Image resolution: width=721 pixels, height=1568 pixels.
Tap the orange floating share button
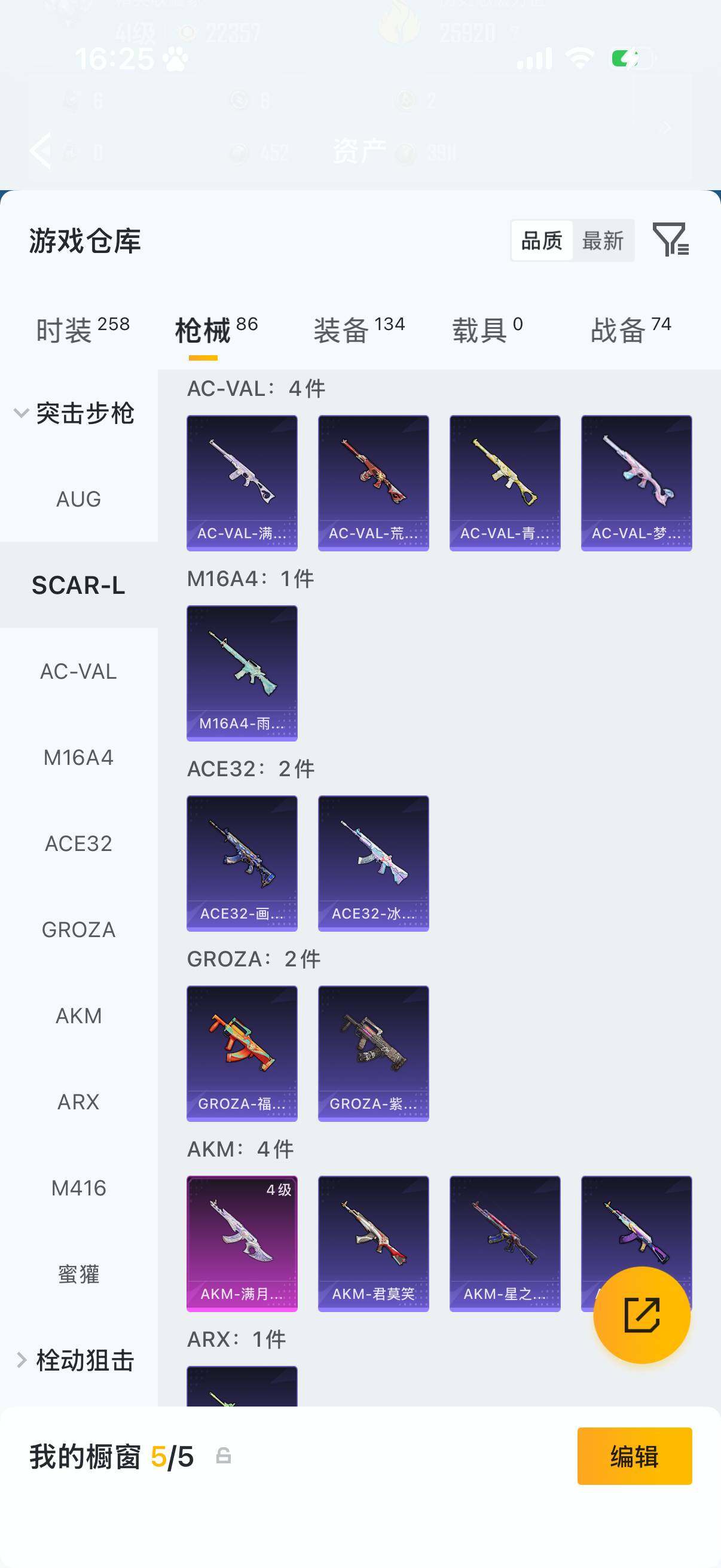(x=642, y=1316)
